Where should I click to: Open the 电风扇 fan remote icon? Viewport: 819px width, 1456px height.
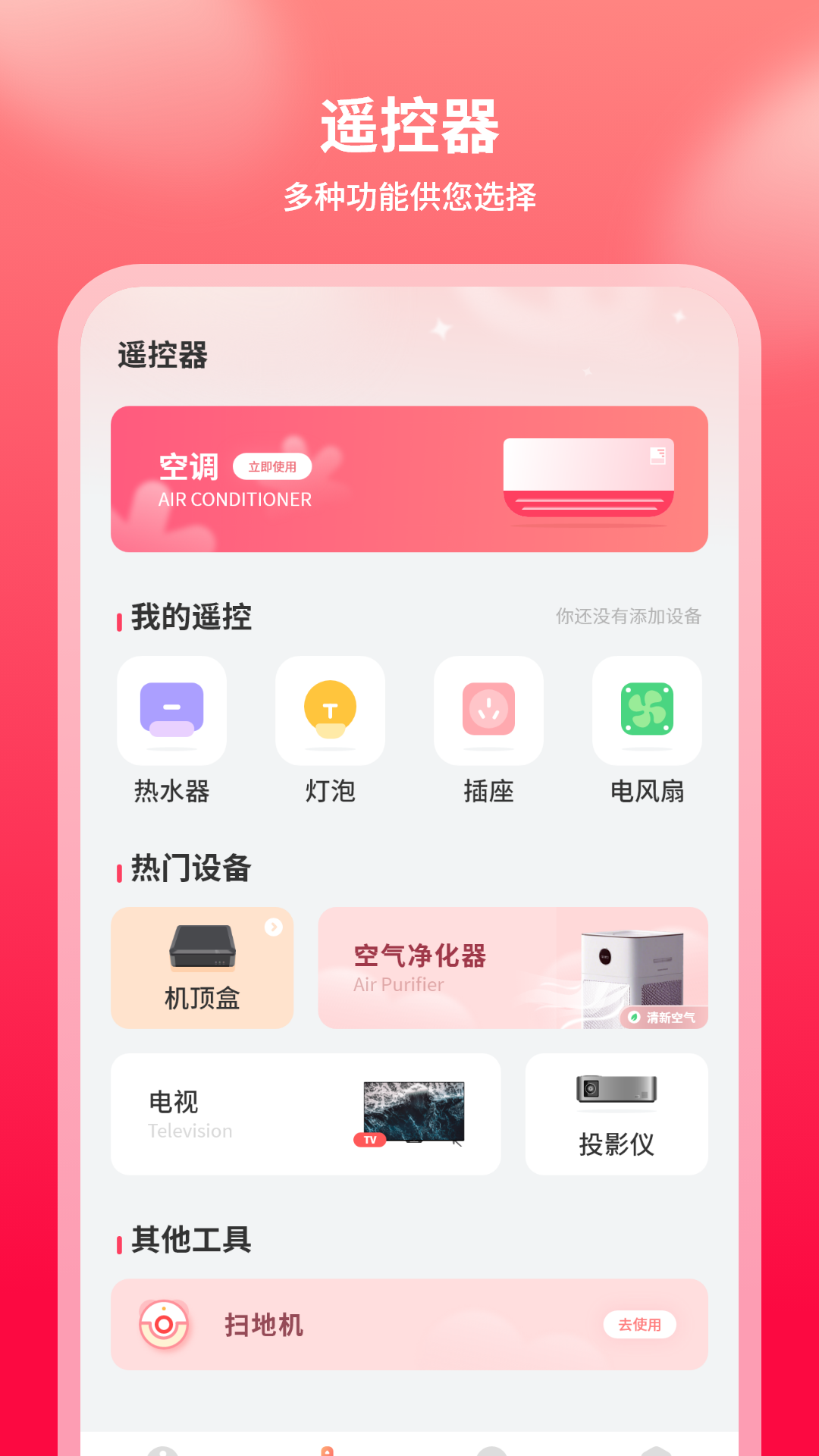coord(647,711)
